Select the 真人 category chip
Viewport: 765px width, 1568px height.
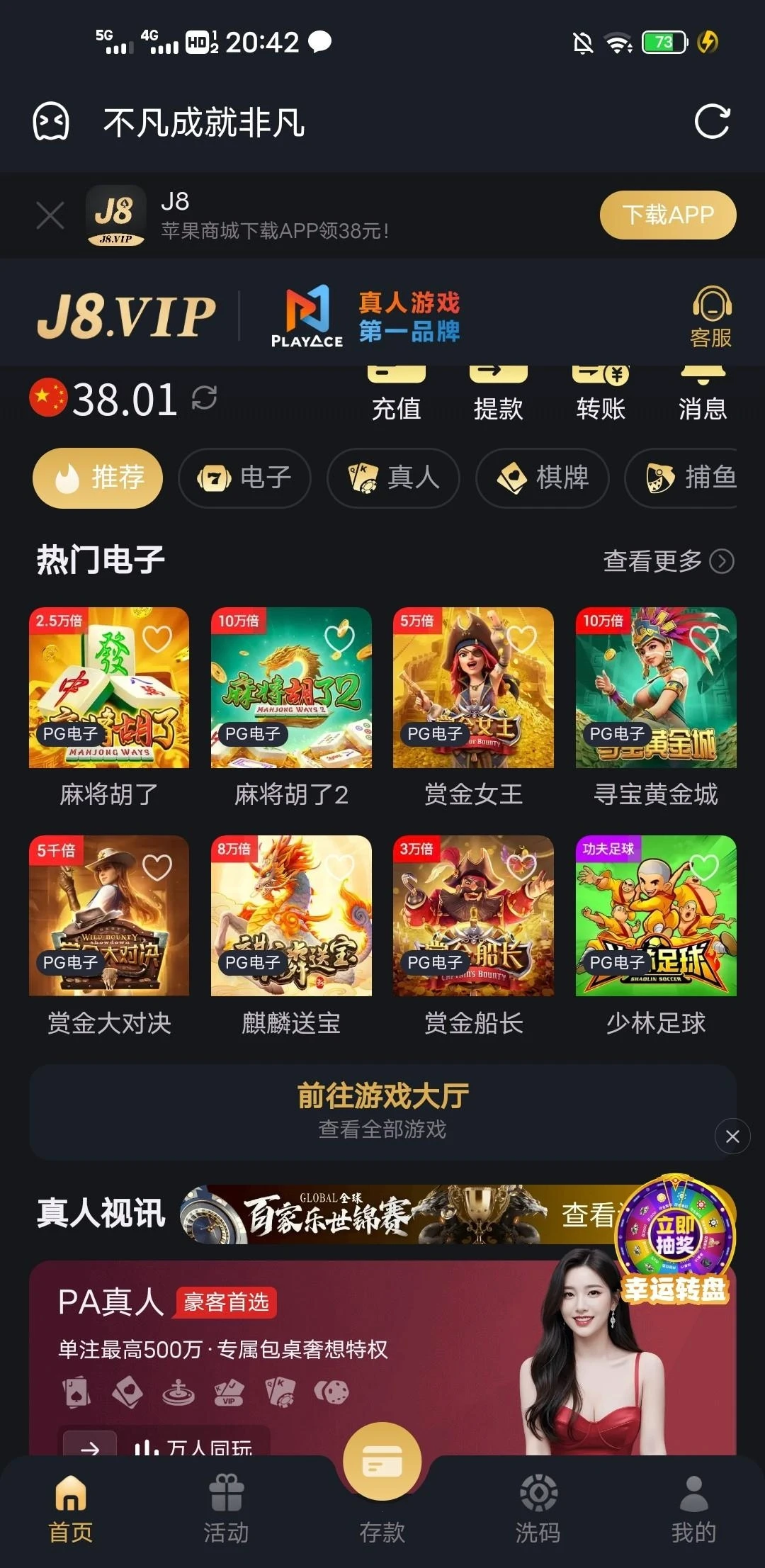coord(393,478)
